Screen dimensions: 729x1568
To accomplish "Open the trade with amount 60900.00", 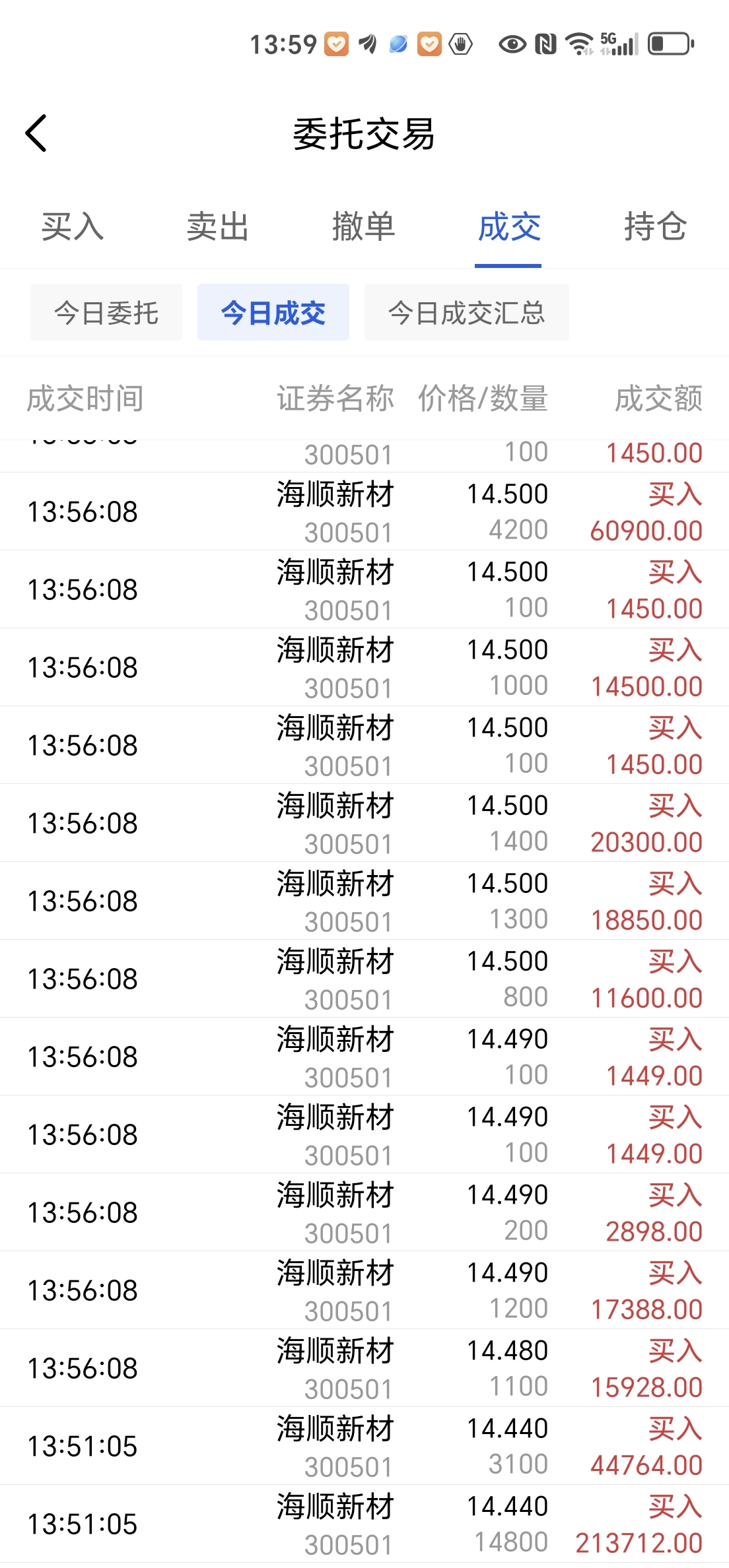I will 364,511.
